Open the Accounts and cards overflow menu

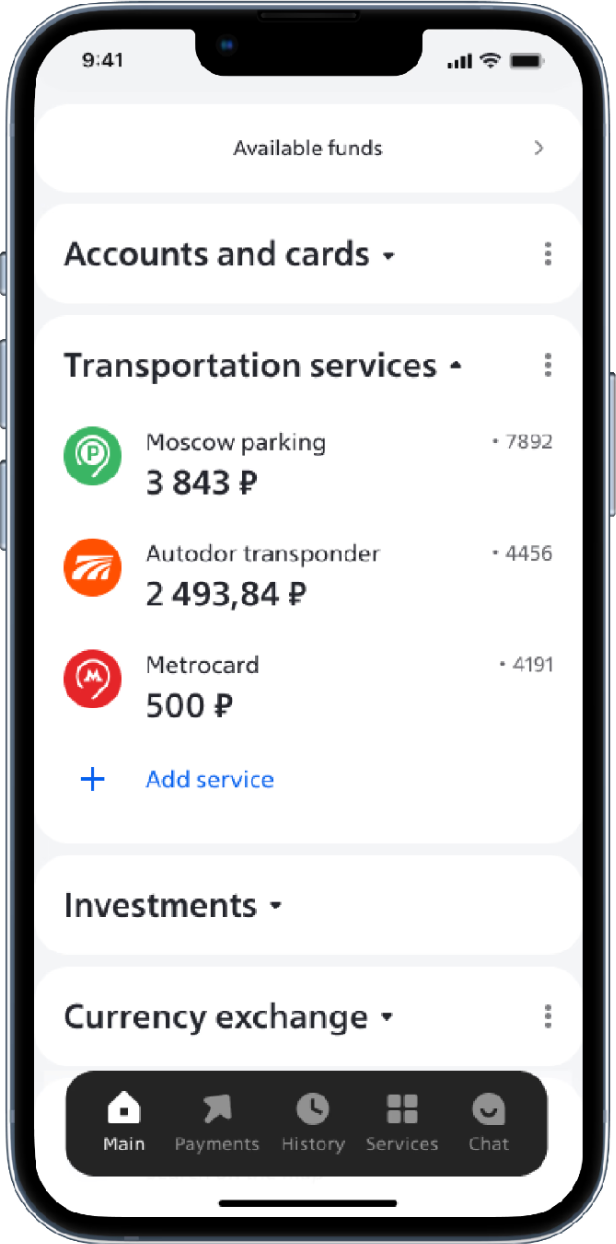pyautogui.click(x=547, y=254)
